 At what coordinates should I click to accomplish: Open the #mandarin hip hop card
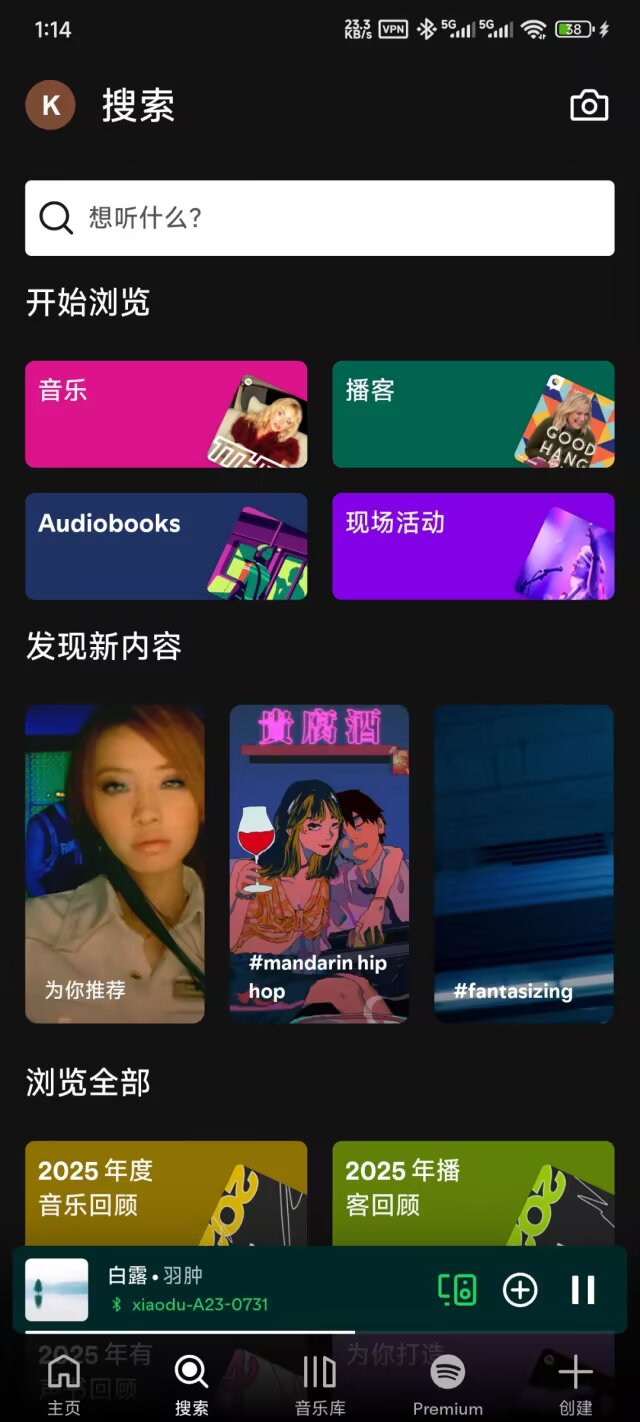pyautogui.click(x=319, y=864)
